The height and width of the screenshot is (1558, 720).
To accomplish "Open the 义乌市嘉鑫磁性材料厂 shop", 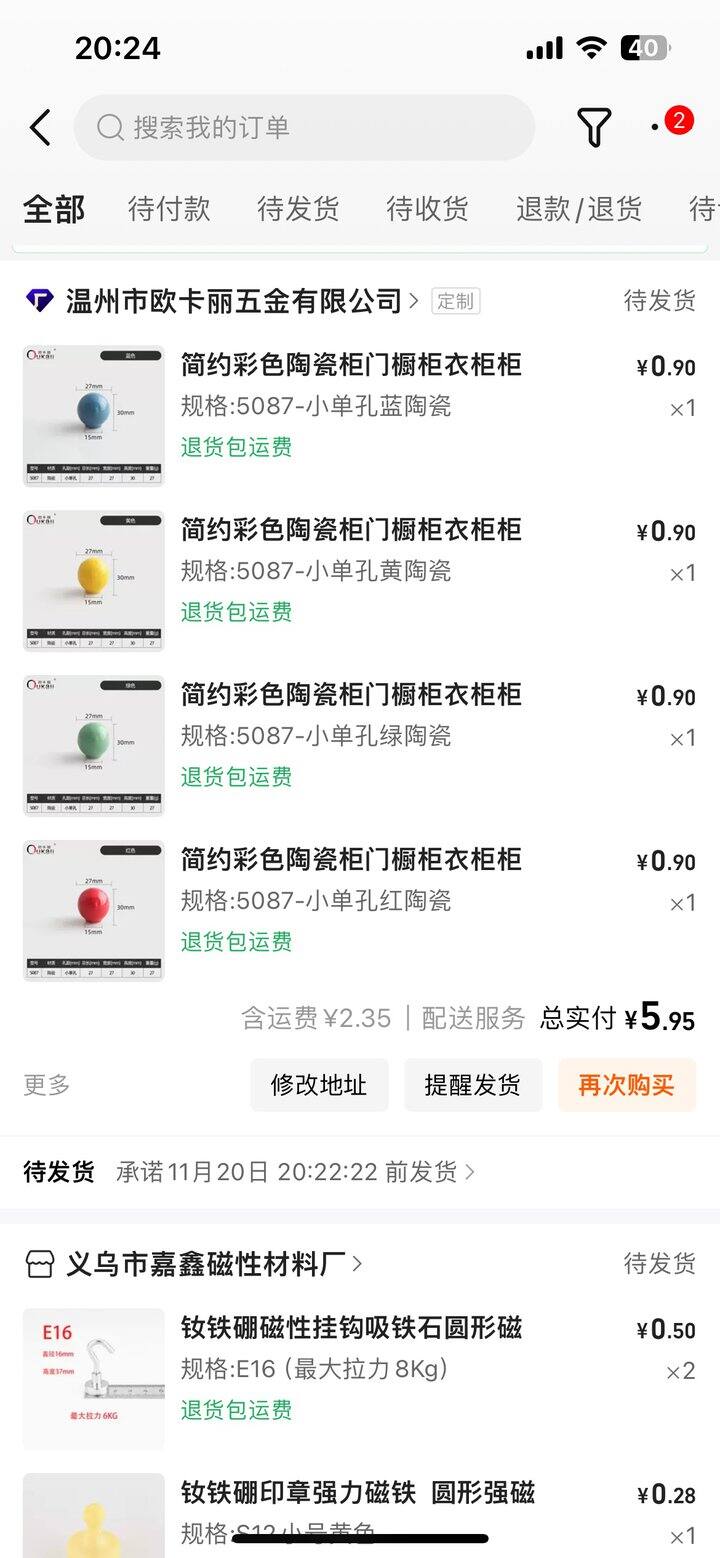I will coord(206,1264).
